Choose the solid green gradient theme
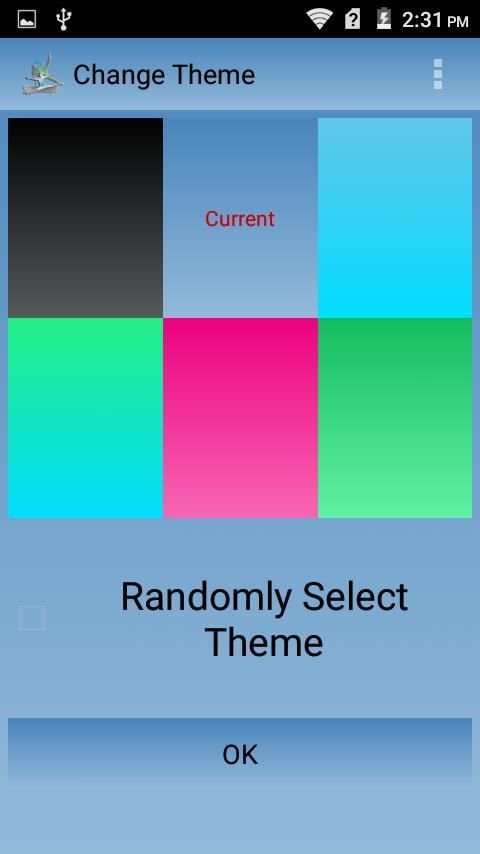Screen dimensions: 480x854 395,418
